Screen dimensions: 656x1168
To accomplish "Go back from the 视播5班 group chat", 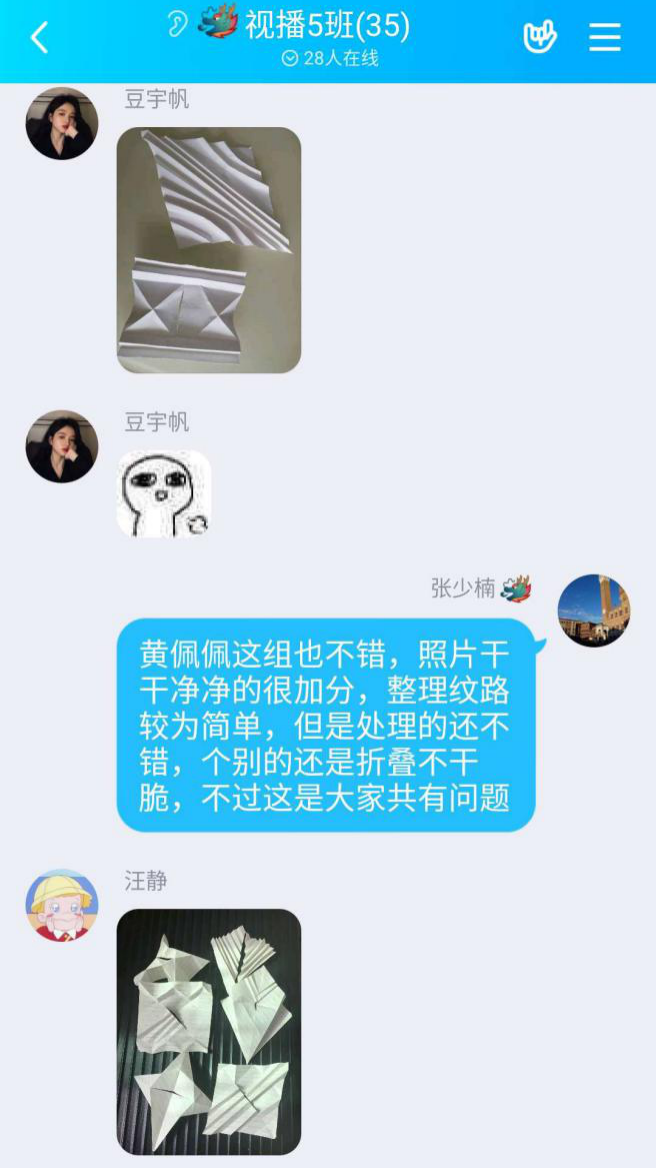I will pos(39,37).
